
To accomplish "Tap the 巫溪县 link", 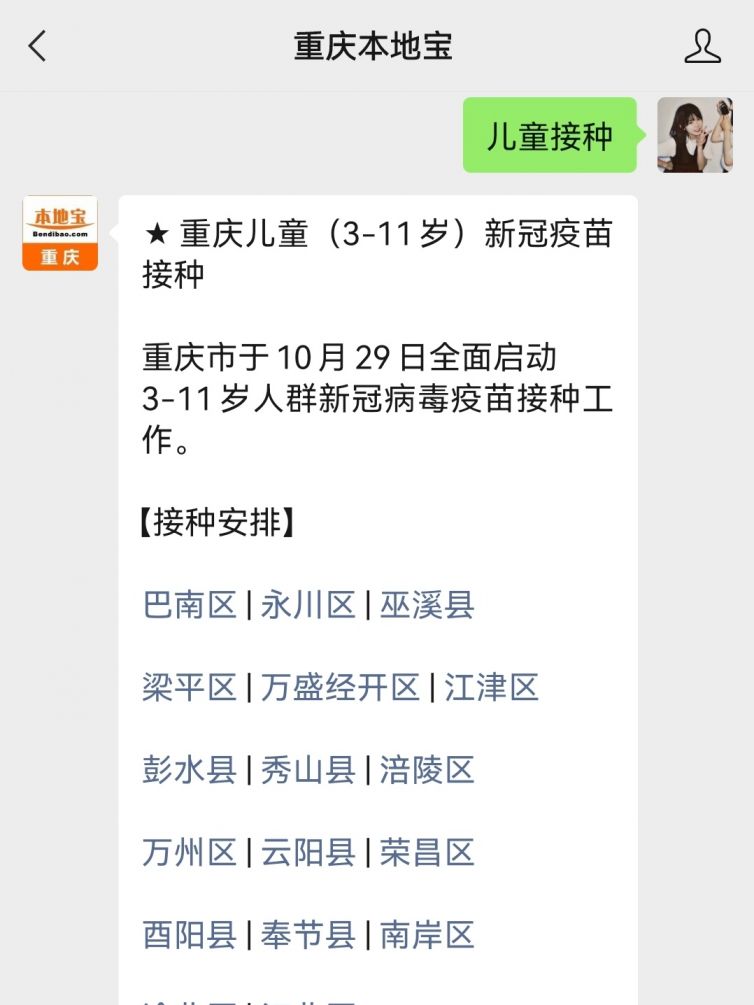I will click(427, 605).
